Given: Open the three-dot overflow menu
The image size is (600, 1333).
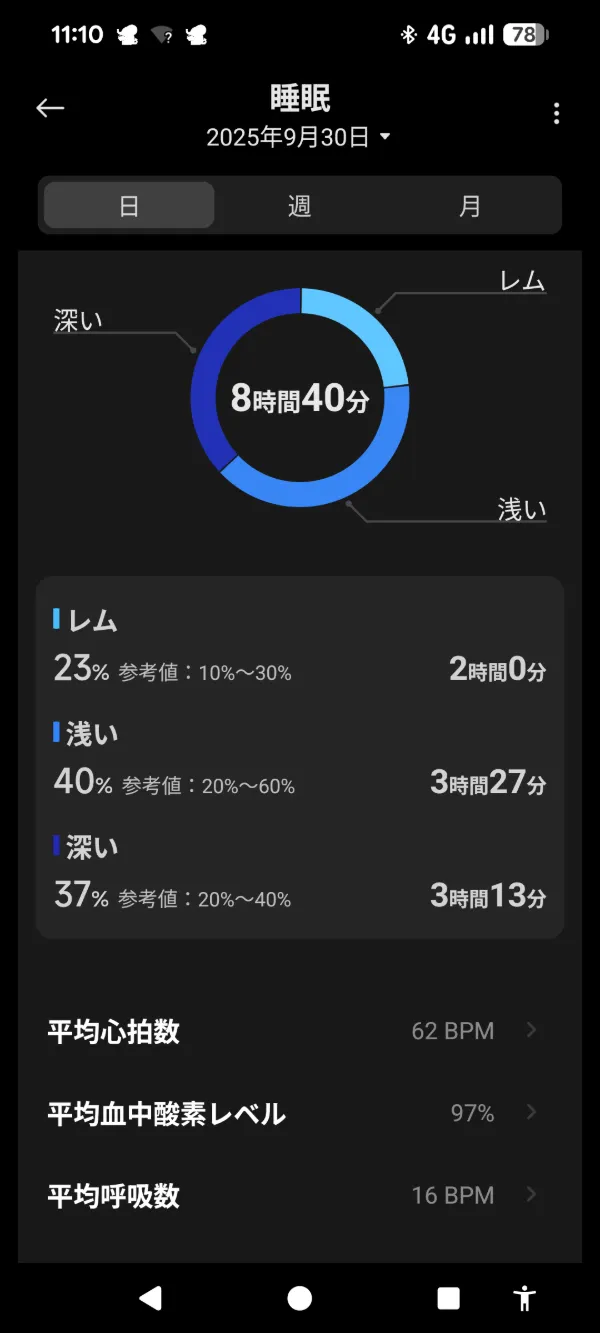Looking at the screenshot, I should tap(556, 113).
